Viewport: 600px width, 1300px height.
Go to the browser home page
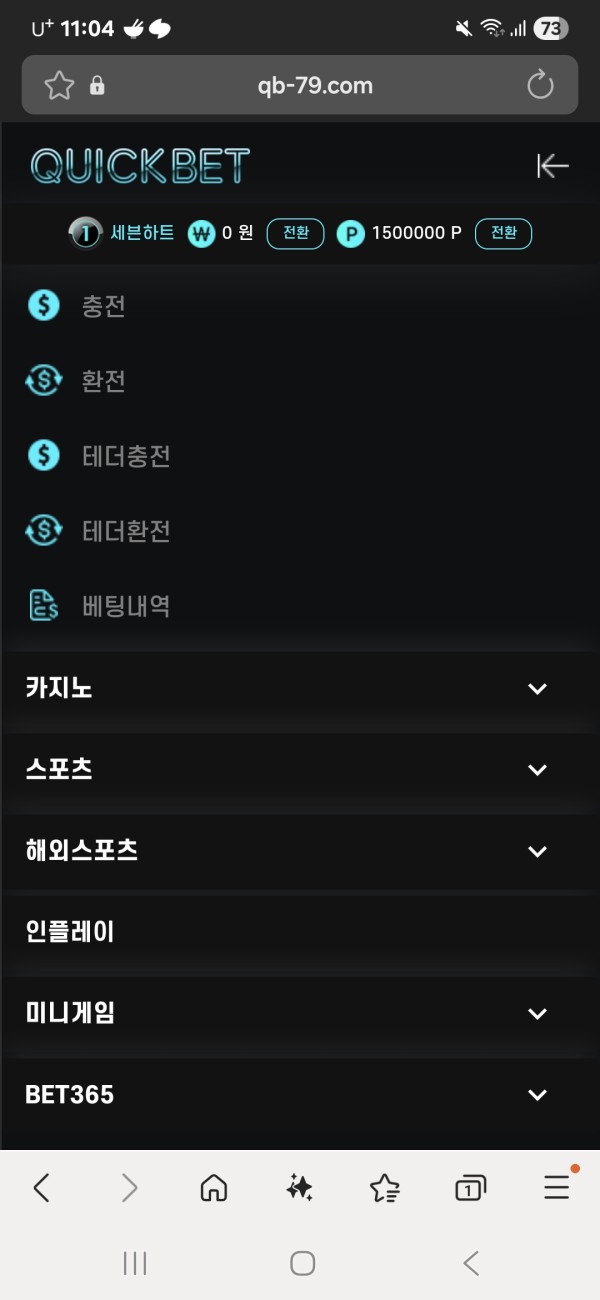tap(214, 1187)
